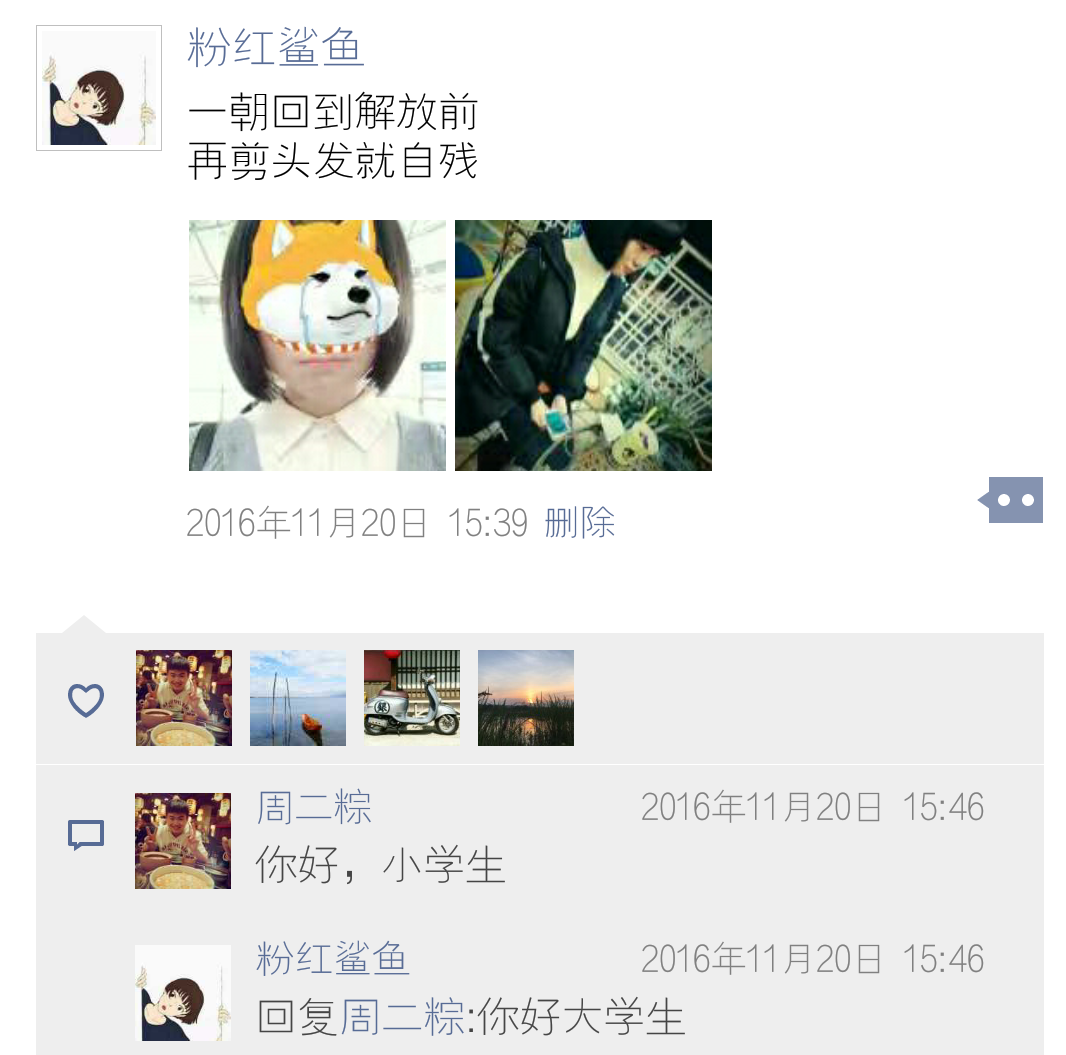Screen dimensions: 1066x1055
Task: Tap 粉红鲨鱼's name on the reply comment
Action: (x=333, y=960)
